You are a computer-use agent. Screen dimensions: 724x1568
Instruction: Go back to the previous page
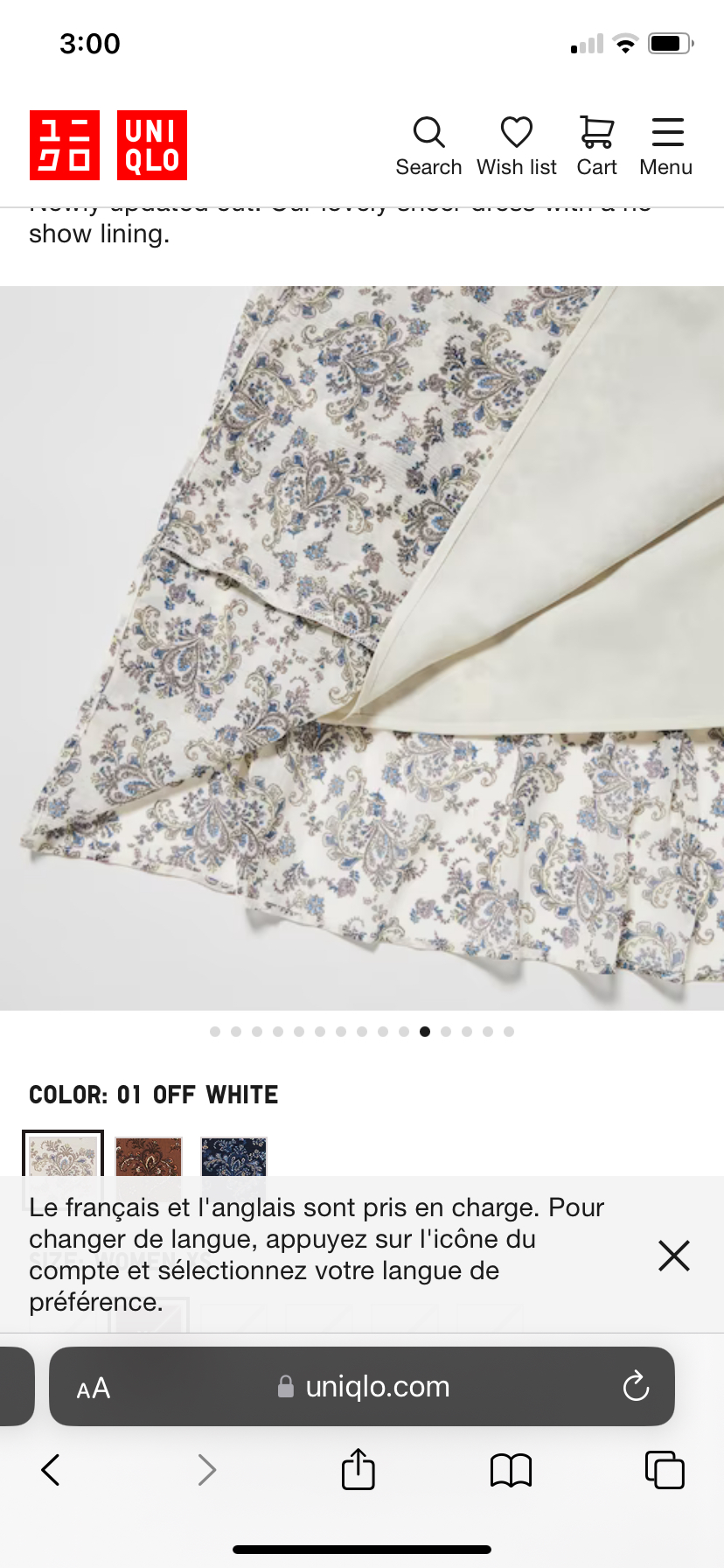click(51, 1470)
